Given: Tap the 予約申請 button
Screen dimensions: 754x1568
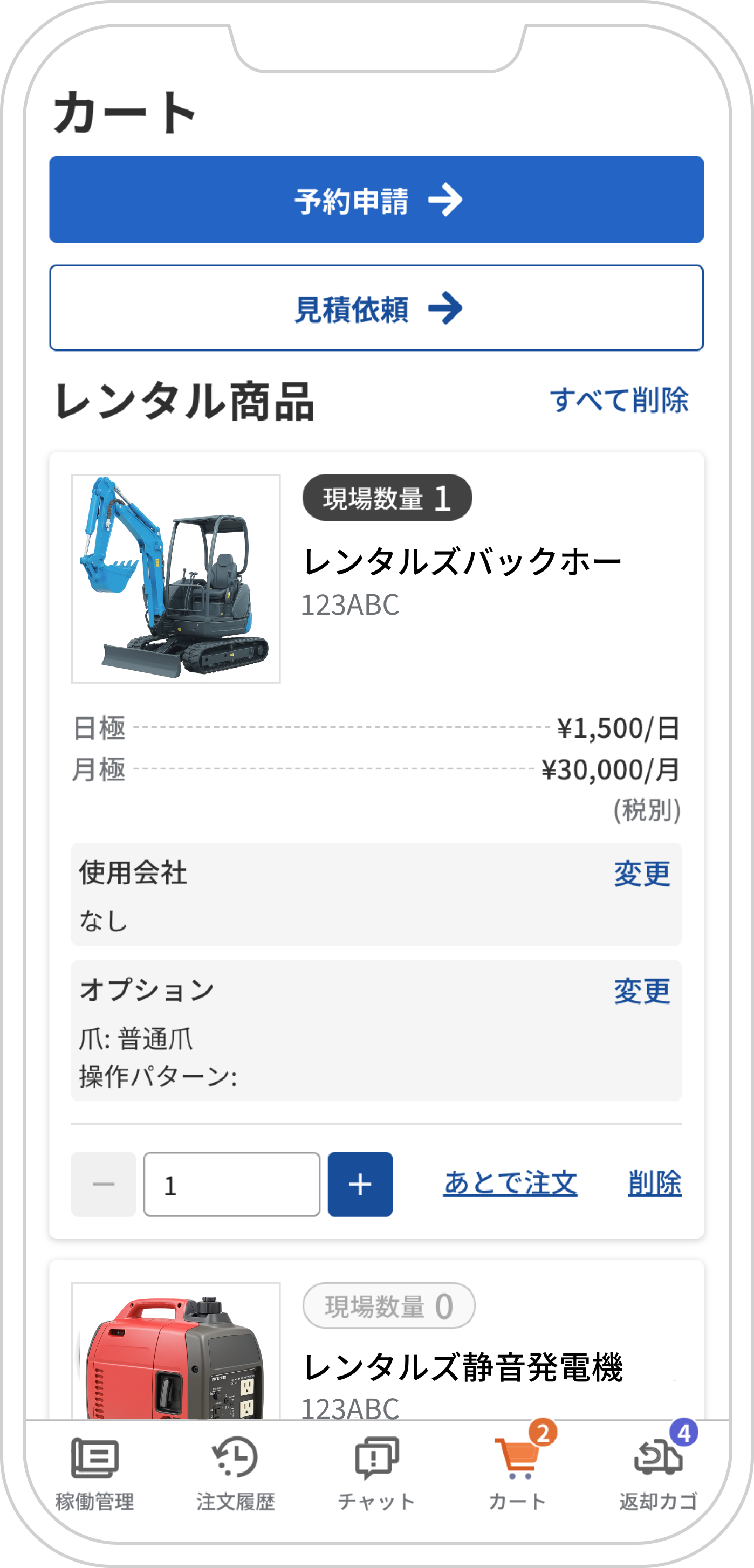Looking at the screenshot, I should (x=376, y=200).
